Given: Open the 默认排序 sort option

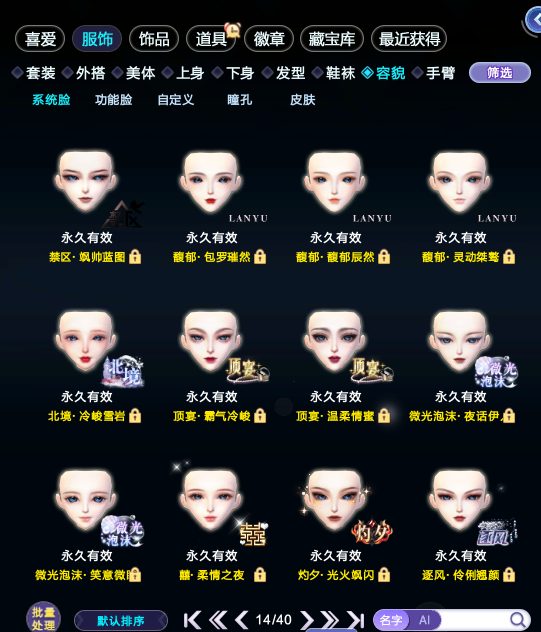Looking at the screenshot, I should coord(121,620).
